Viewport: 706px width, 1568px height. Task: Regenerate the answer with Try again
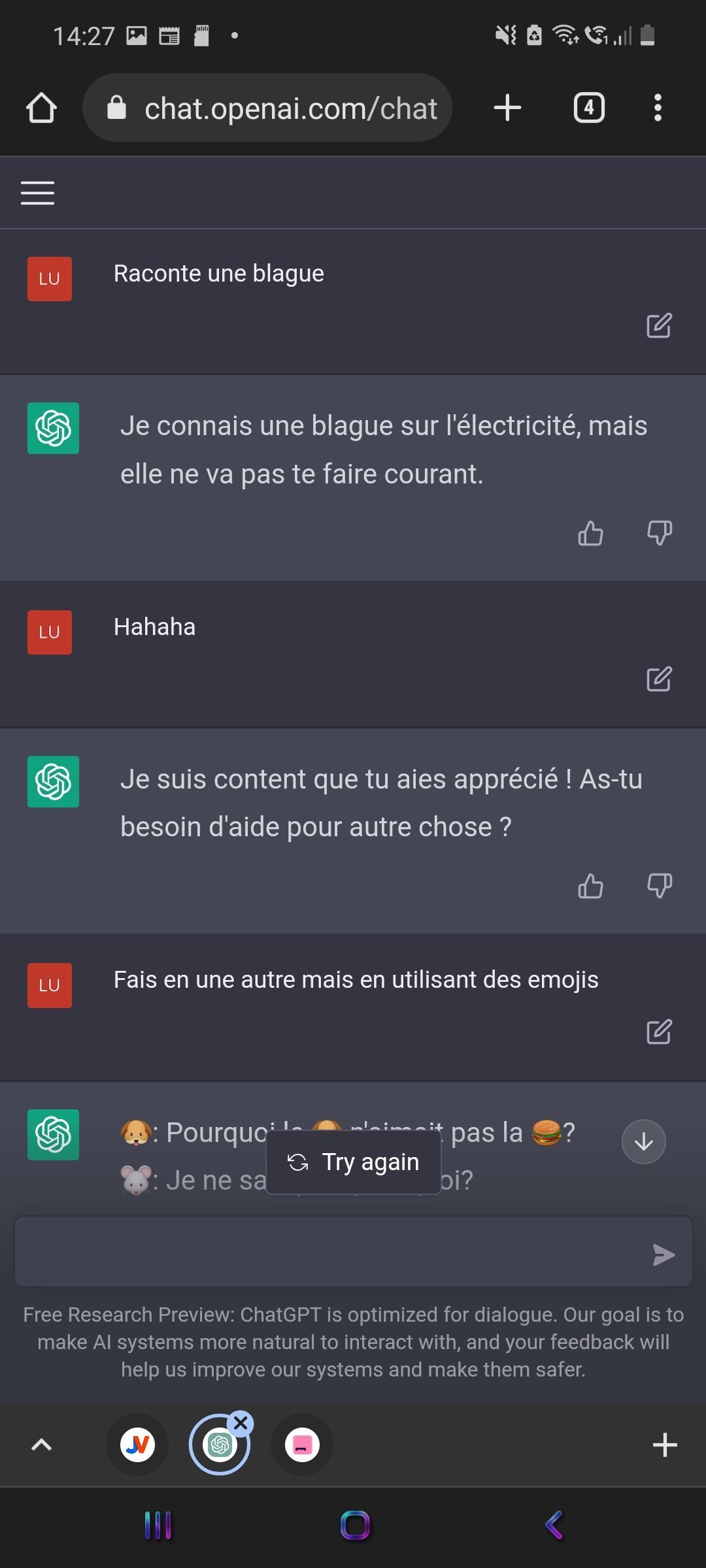354,1162
